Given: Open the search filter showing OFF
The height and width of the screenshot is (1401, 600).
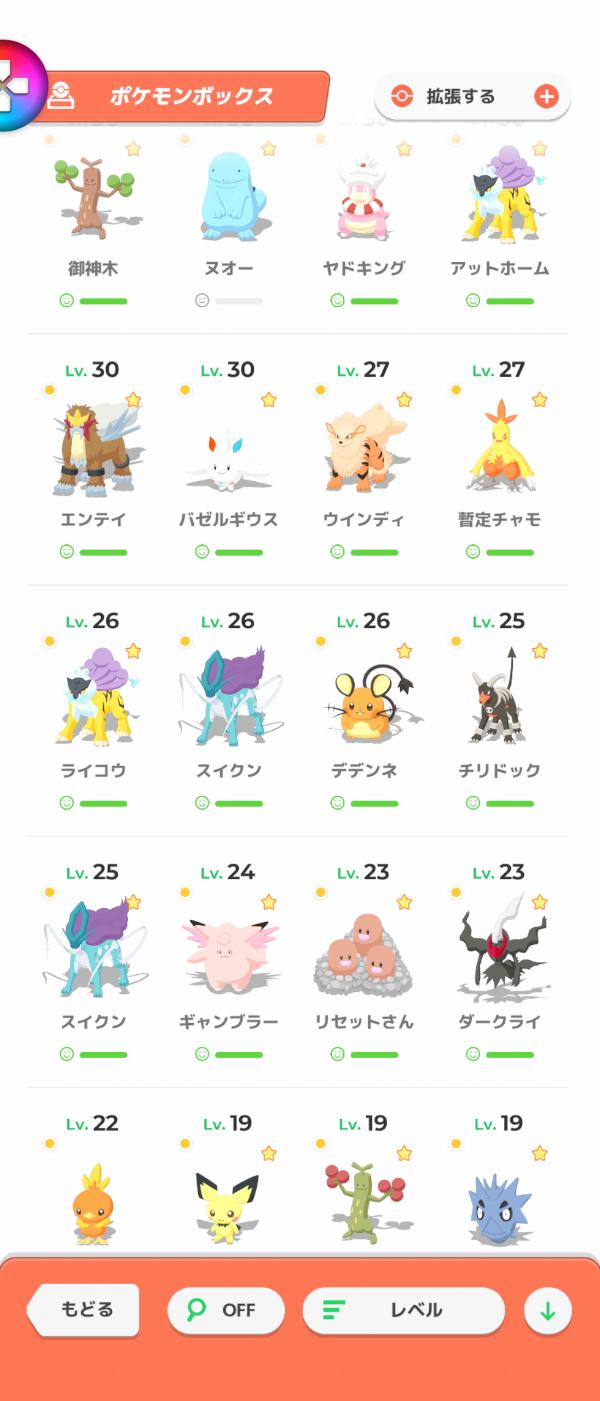Looking at the screenshot, I should [226, 1310].
